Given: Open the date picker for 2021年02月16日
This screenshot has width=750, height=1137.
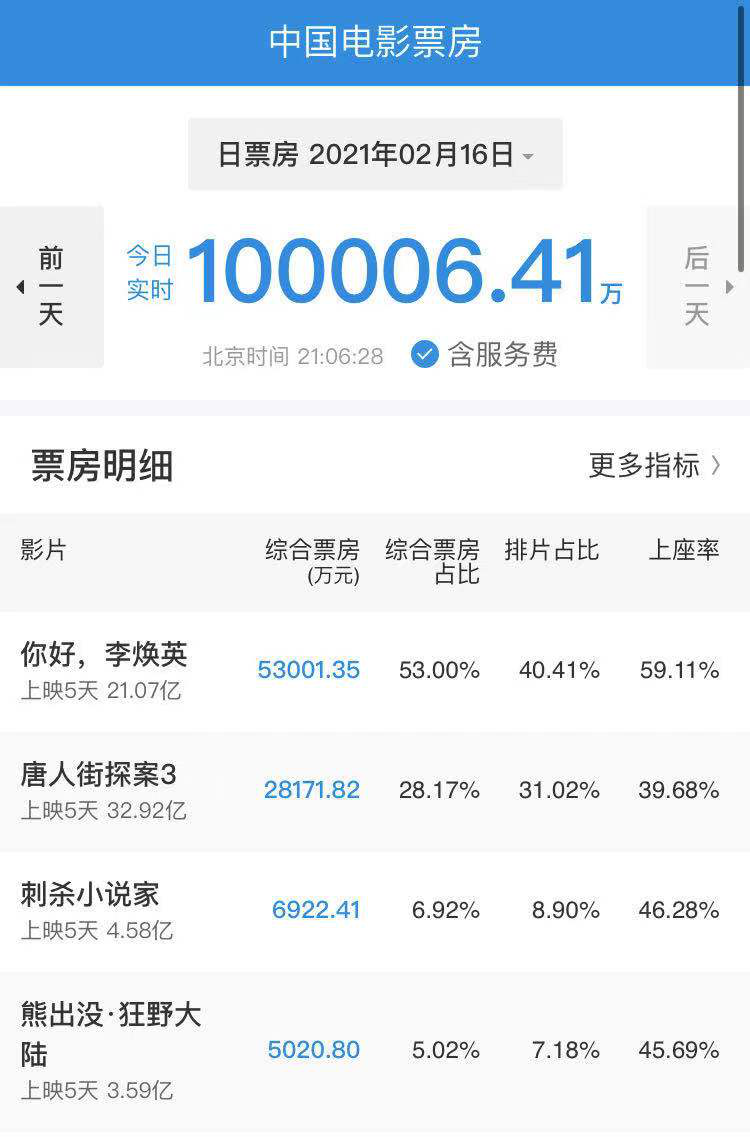Looking at the screenshot, I should click(375, 154).
